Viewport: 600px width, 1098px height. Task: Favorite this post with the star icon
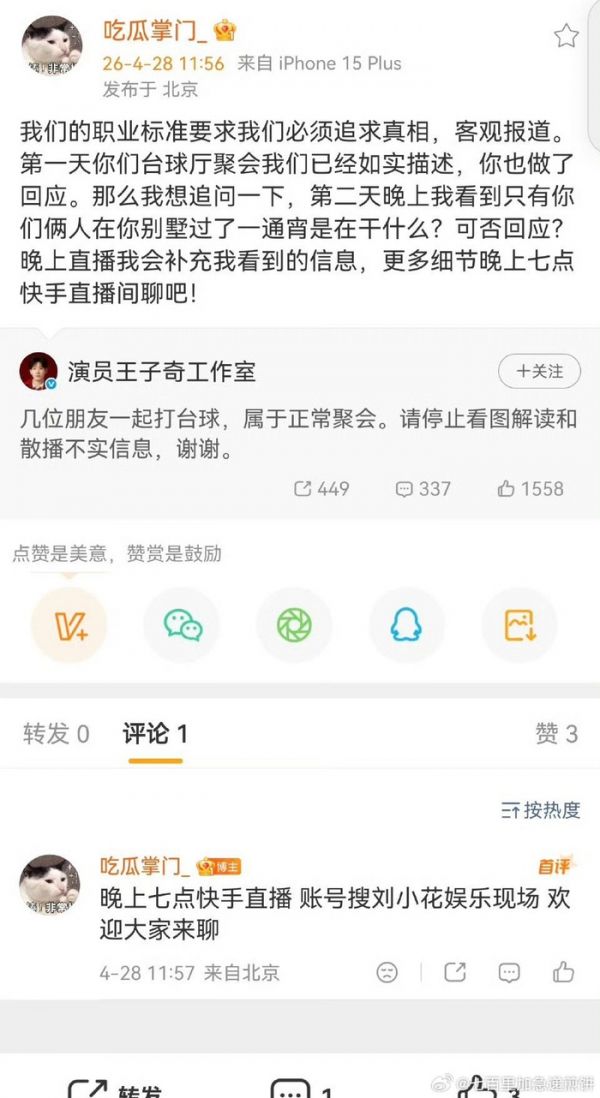tap(566, 37)
